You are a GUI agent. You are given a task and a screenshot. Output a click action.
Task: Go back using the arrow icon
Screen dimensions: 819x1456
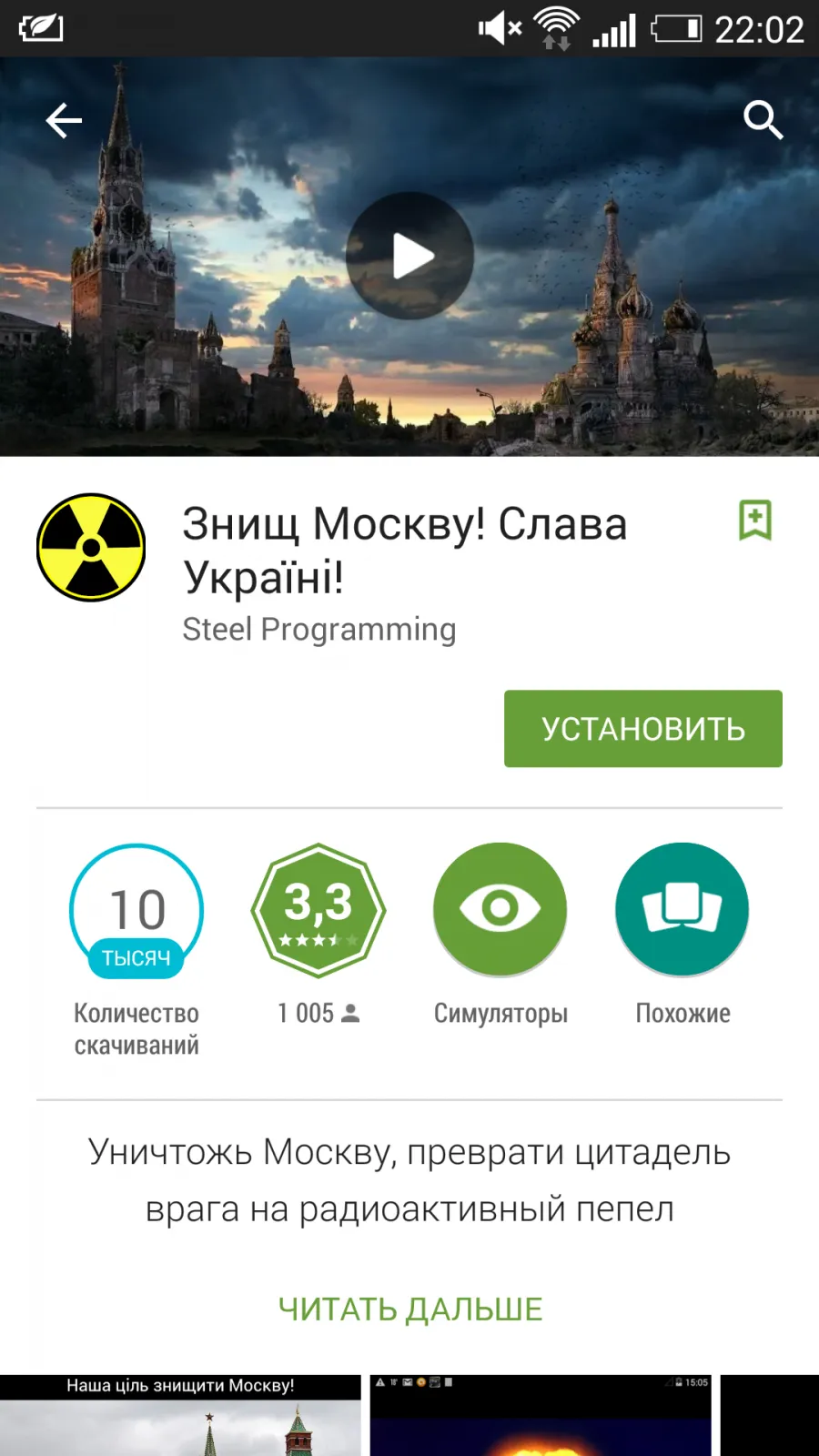[x=64, y=120]
